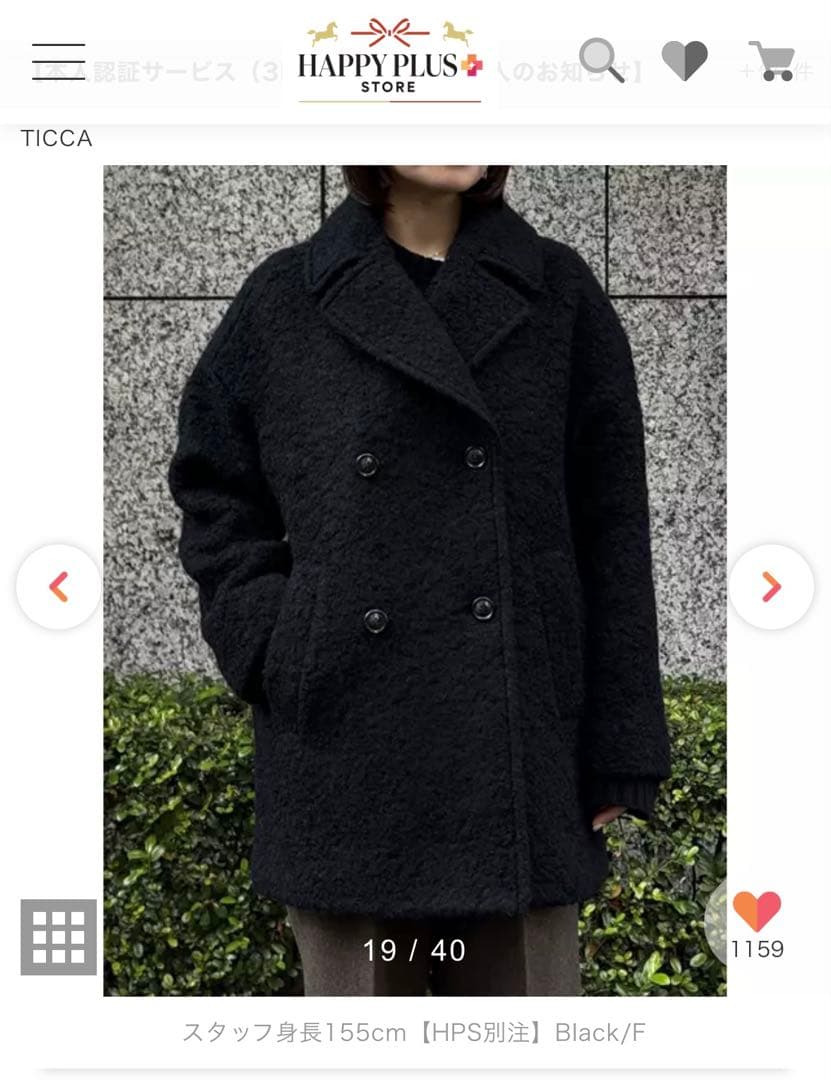
Task: Open favorites via the gray heart icon
Action: pos(684,60)
